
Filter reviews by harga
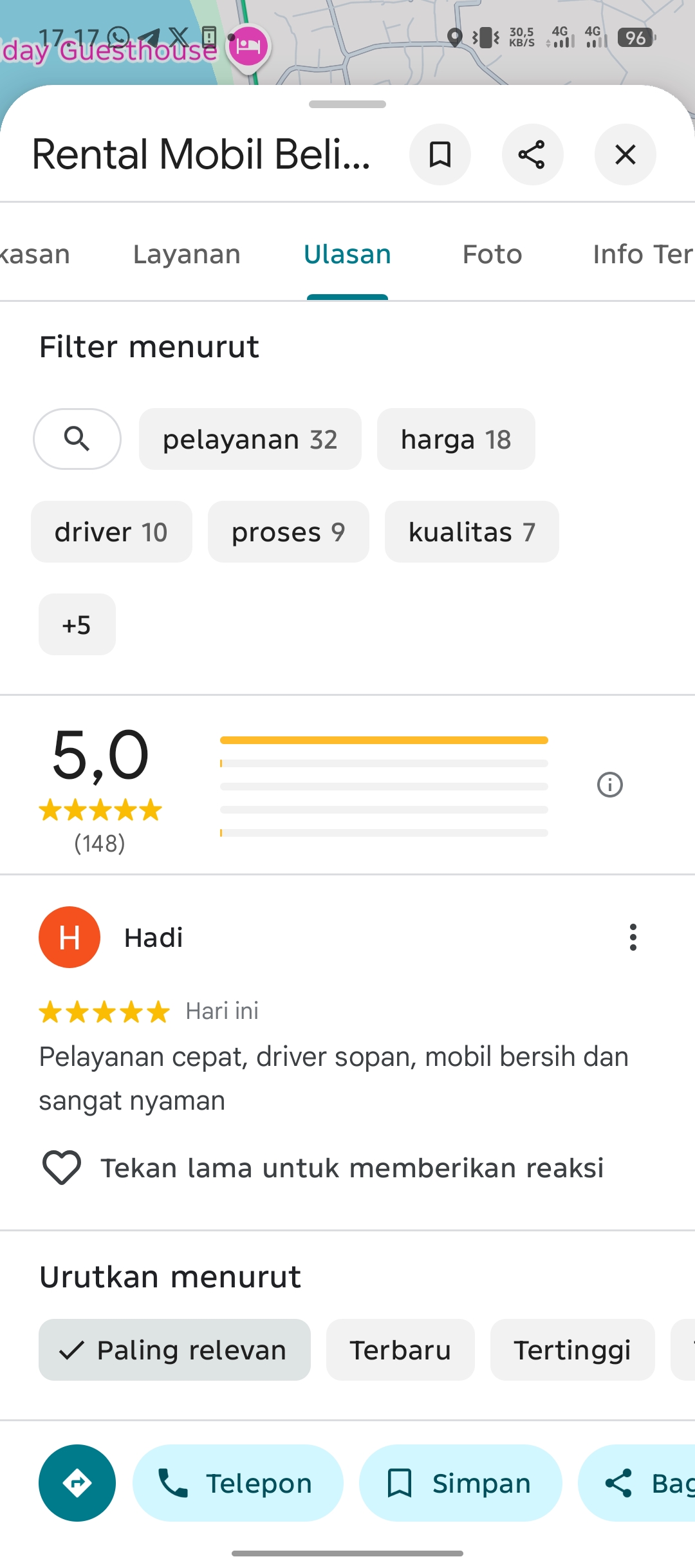pyautogui.click(x=456, y=439)
